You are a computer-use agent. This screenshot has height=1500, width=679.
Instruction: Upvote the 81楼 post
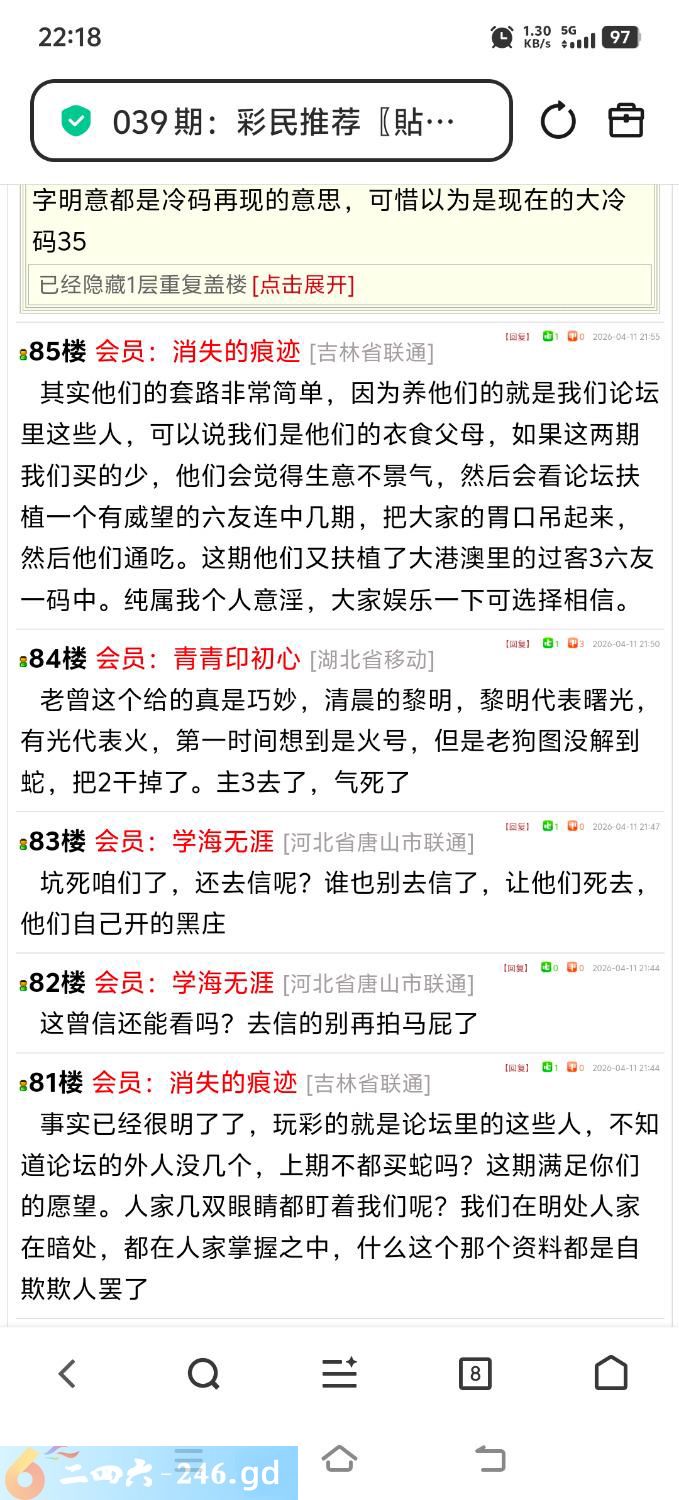click(x=550, y=1068)
